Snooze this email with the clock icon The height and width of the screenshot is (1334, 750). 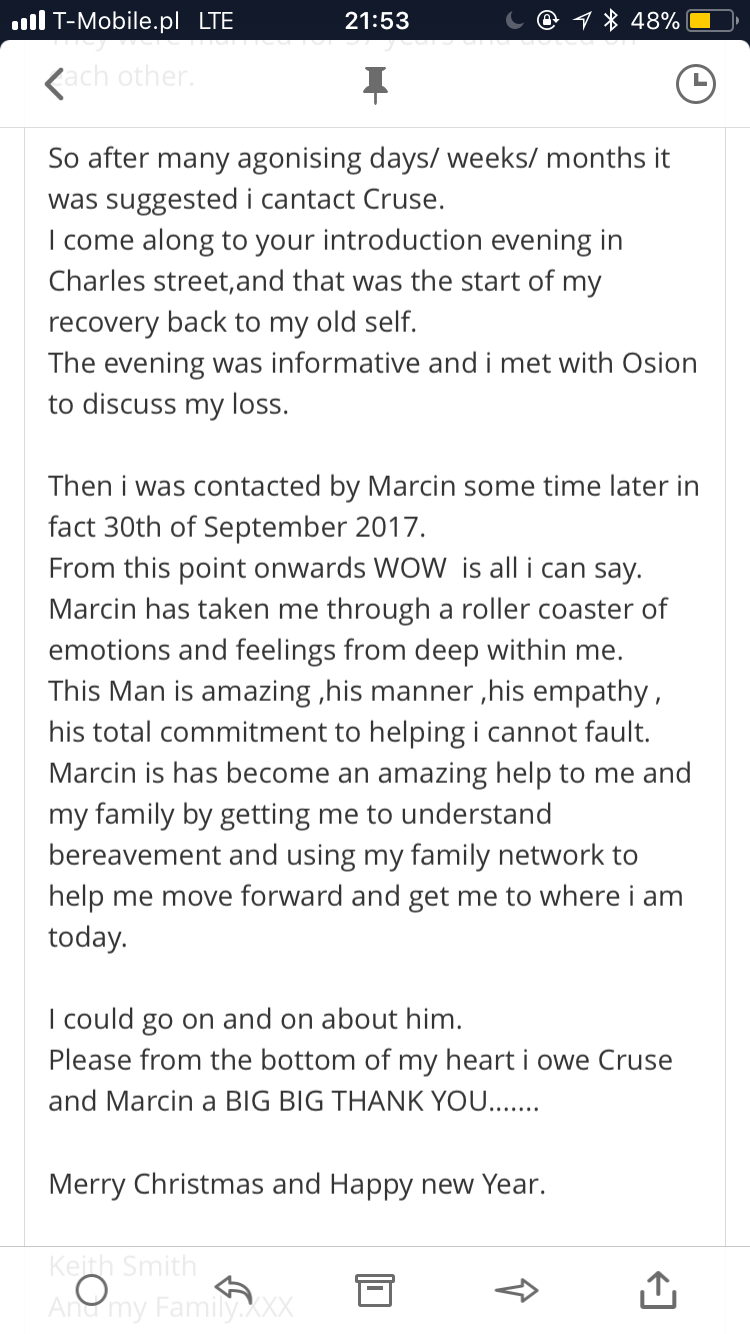point(696,85)
